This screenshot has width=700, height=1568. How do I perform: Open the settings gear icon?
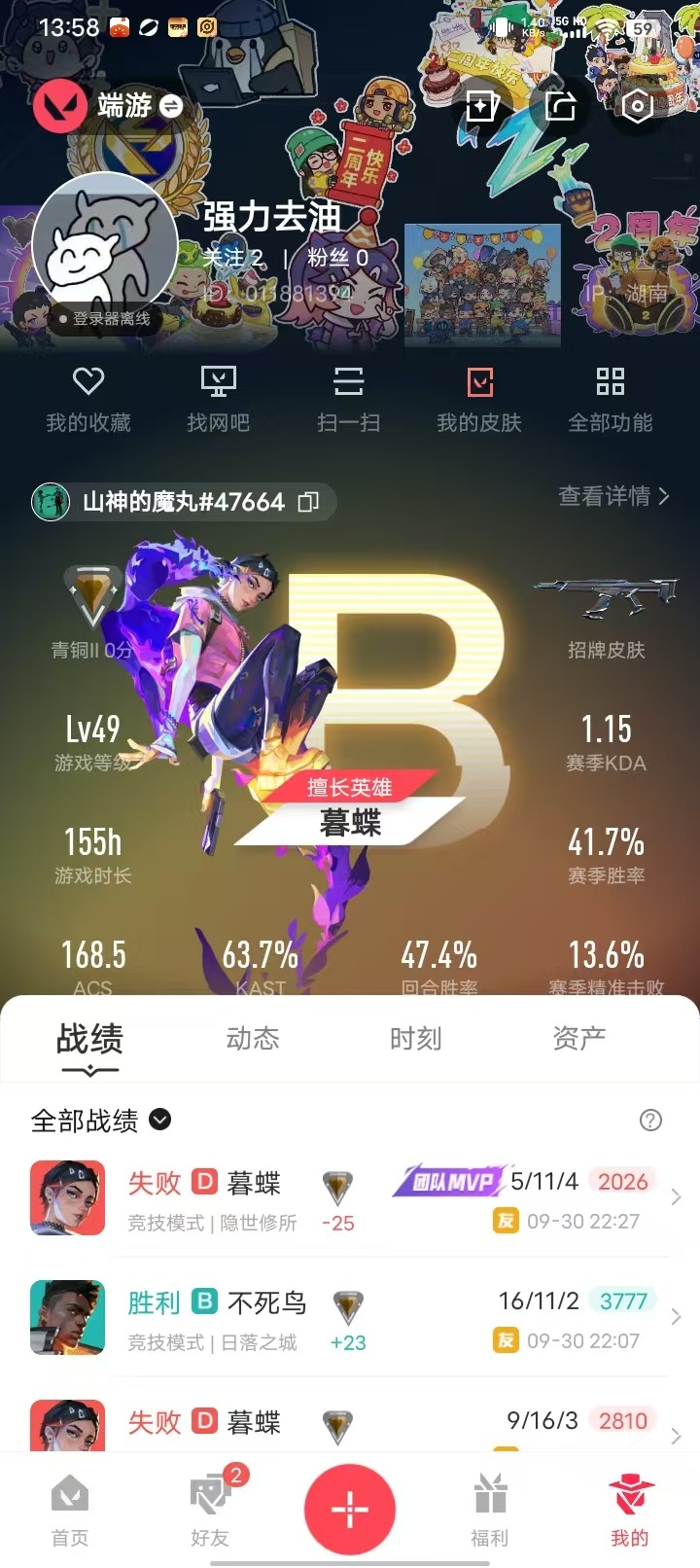(637, 105)
